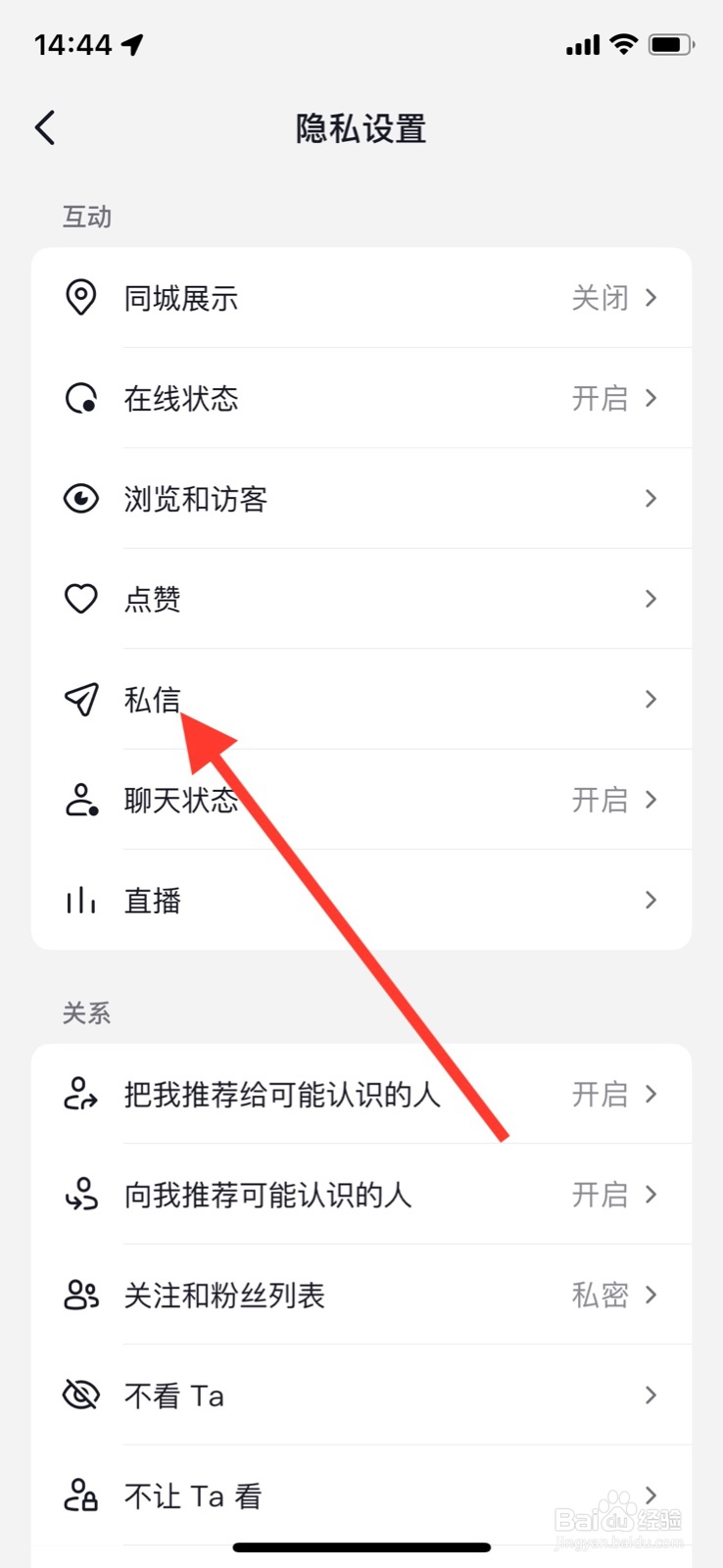Image resolution: width=723 pixels, height=1568 pixels.
Task: Select the online status icon next to 在线状态
Action: [x=81, y=398]
